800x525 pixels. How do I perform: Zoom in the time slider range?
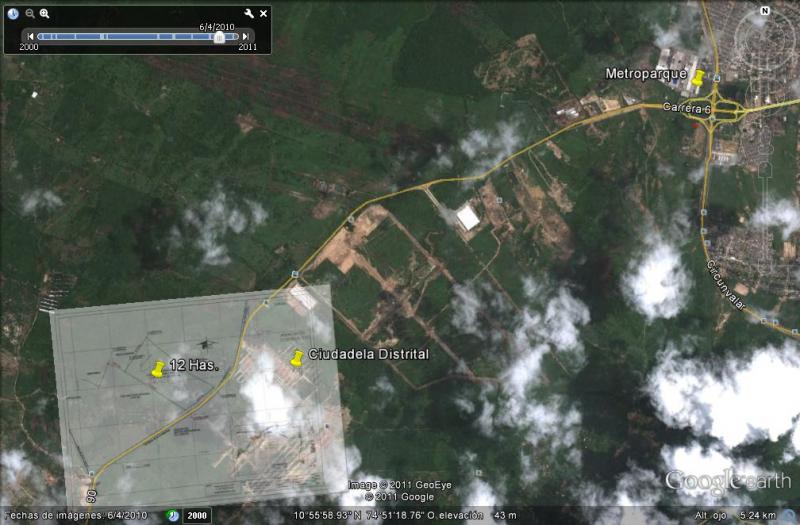click(44, 14)
